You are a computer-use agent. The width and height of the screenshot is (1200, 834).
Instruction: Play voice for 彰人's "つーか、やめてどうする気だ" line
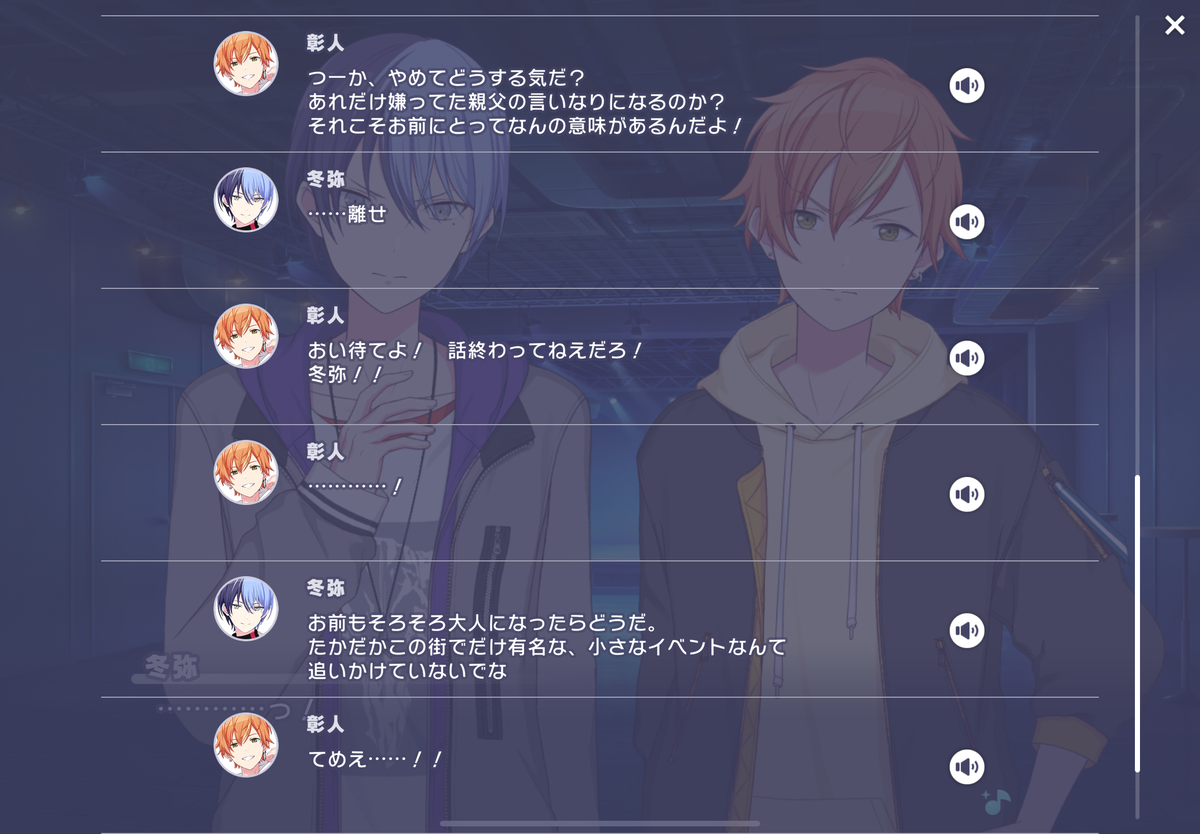966,86
